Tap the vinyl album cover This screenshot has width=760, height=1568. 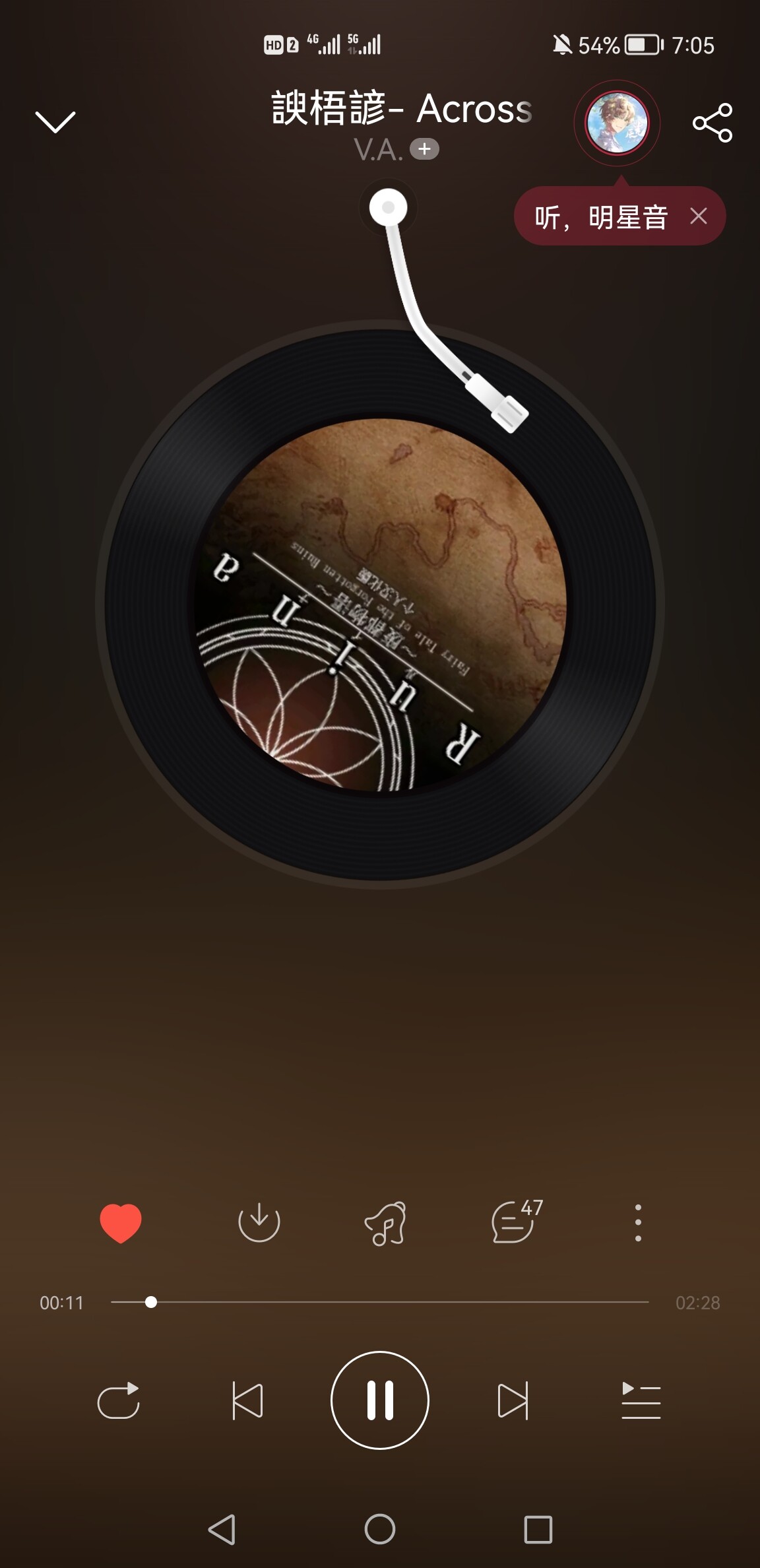[x=380, y=604]
